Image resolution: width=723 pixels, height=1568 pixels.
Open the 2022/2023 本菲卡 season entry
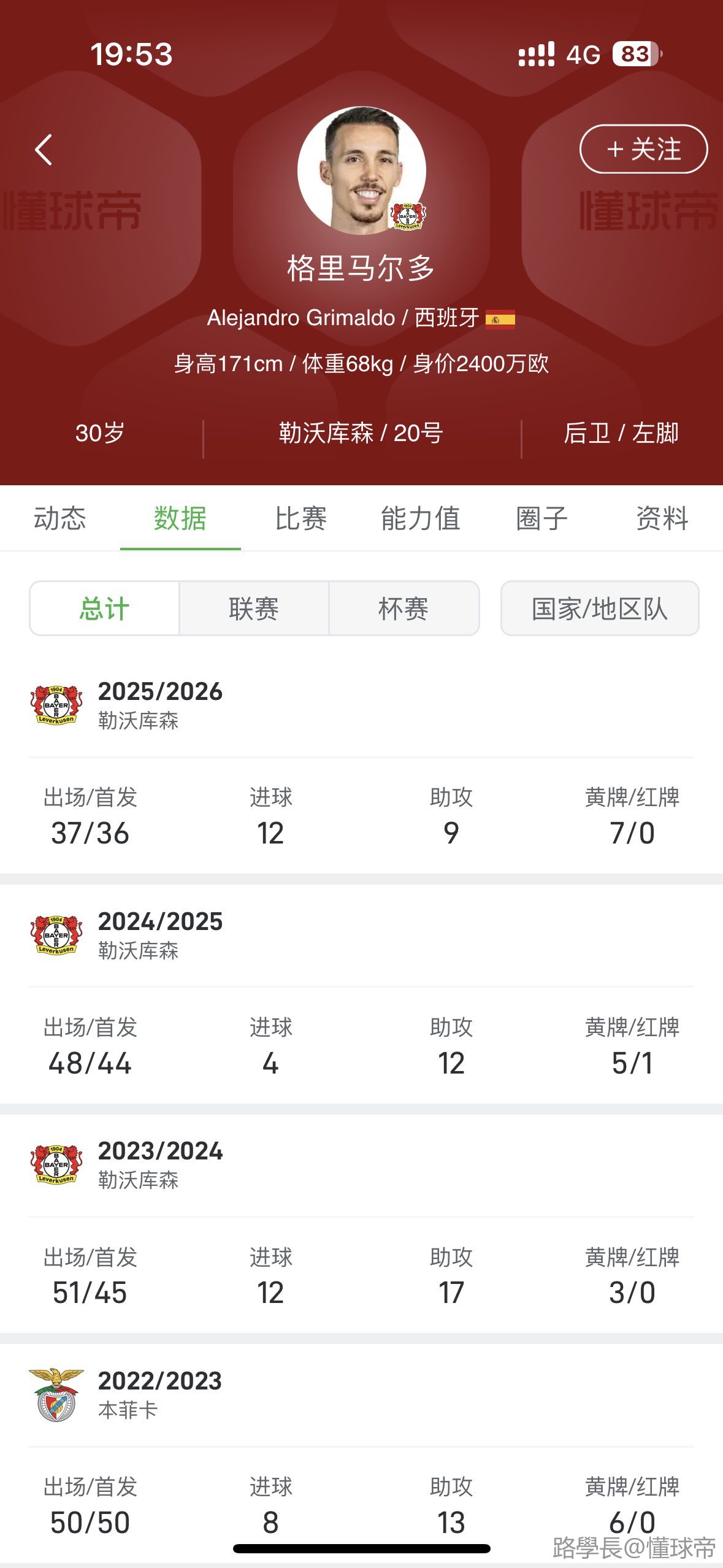click(x=160, y=1394)
